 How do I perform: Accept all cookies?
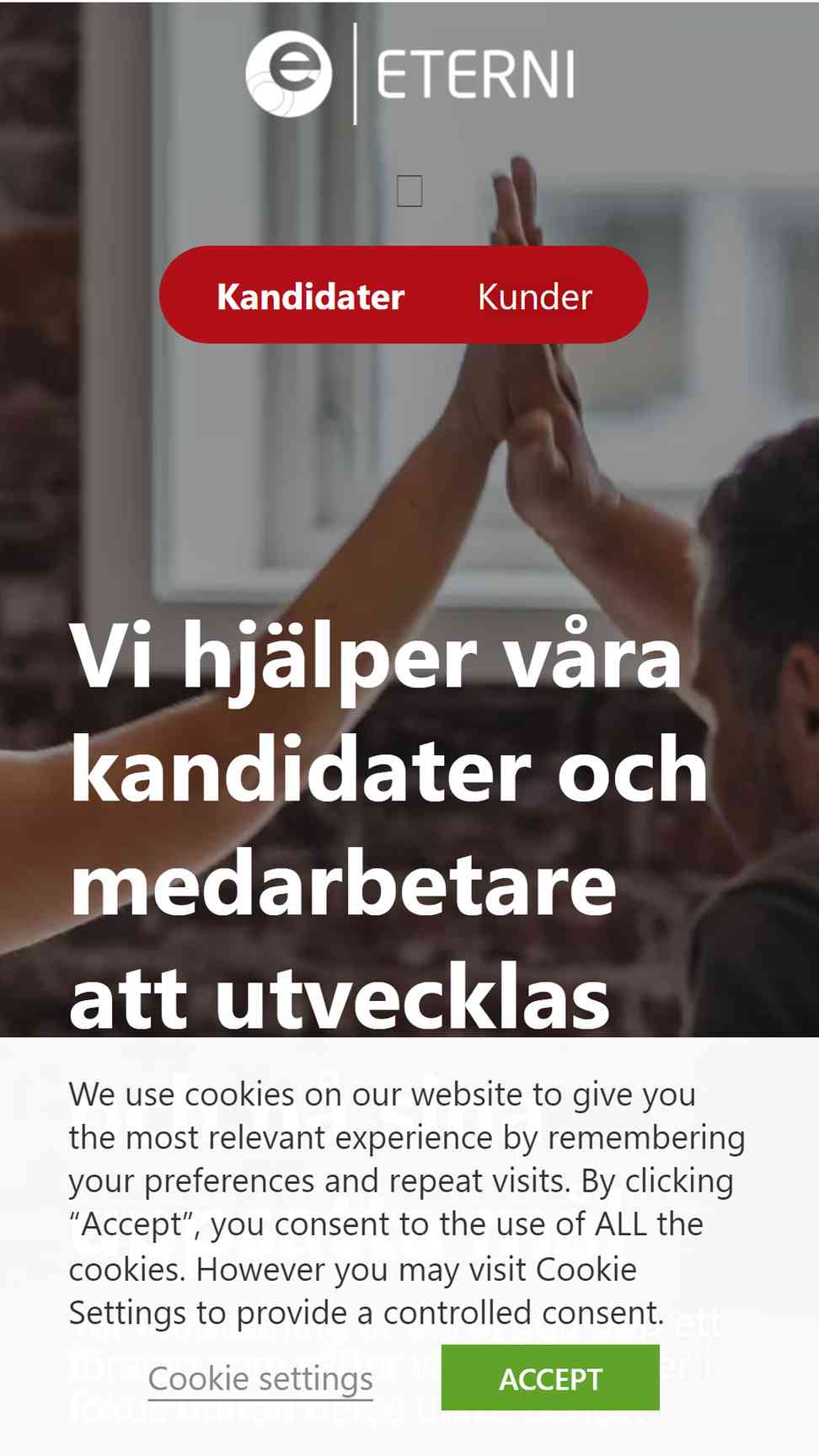550,1378
